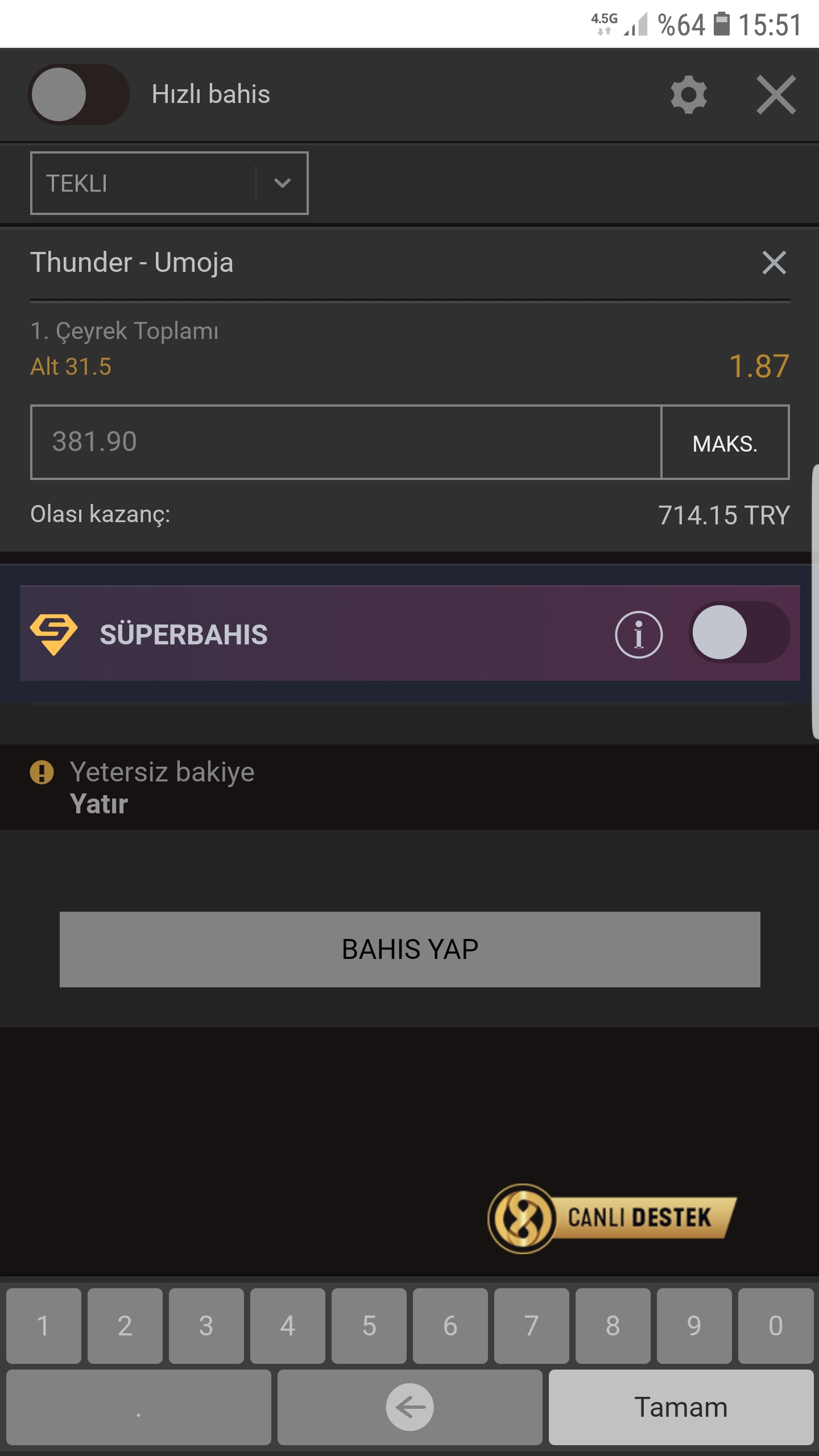Enable the Süperbahis switch

pos(739,632)
